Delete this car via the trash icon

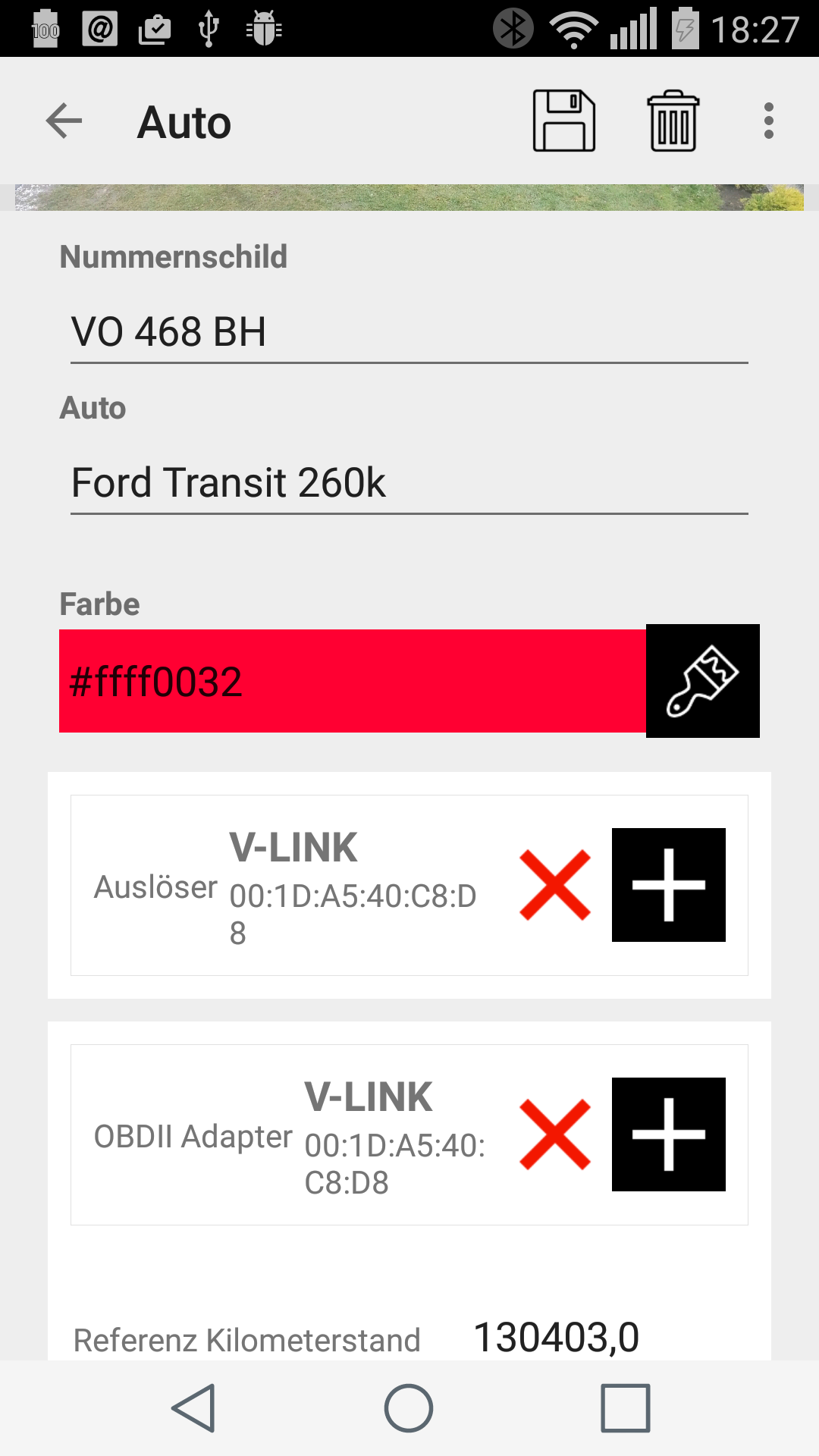(x=673, y=121)
